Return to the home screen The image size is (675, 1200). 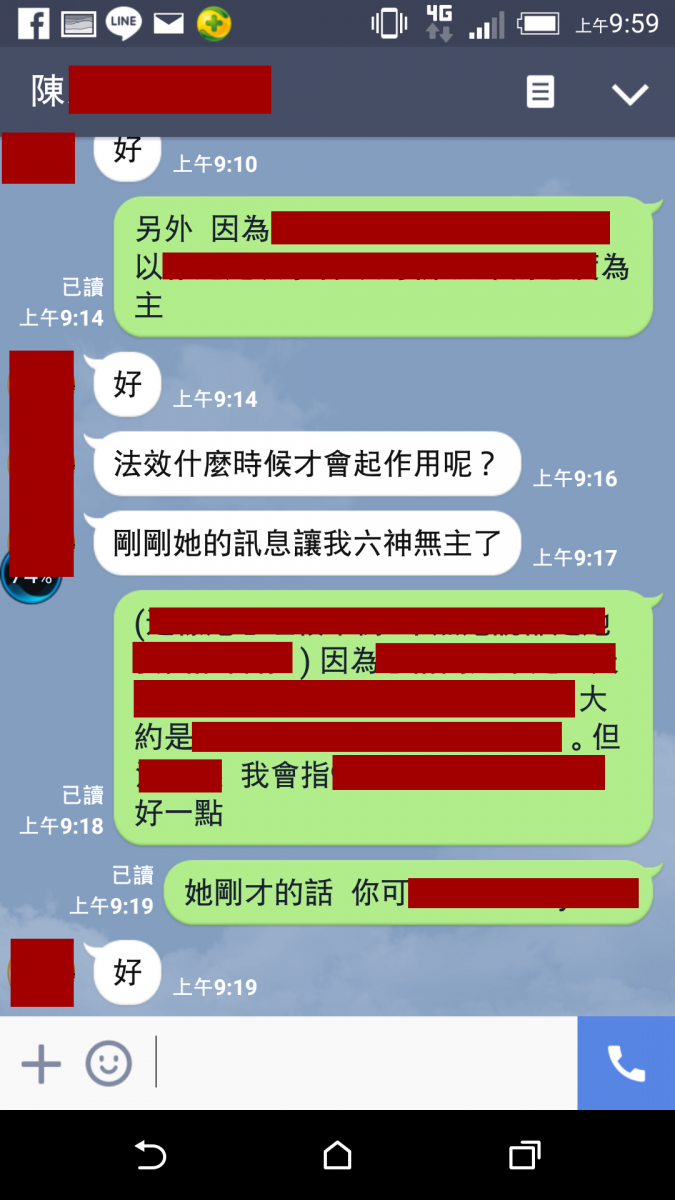[x=337, y=1156]
